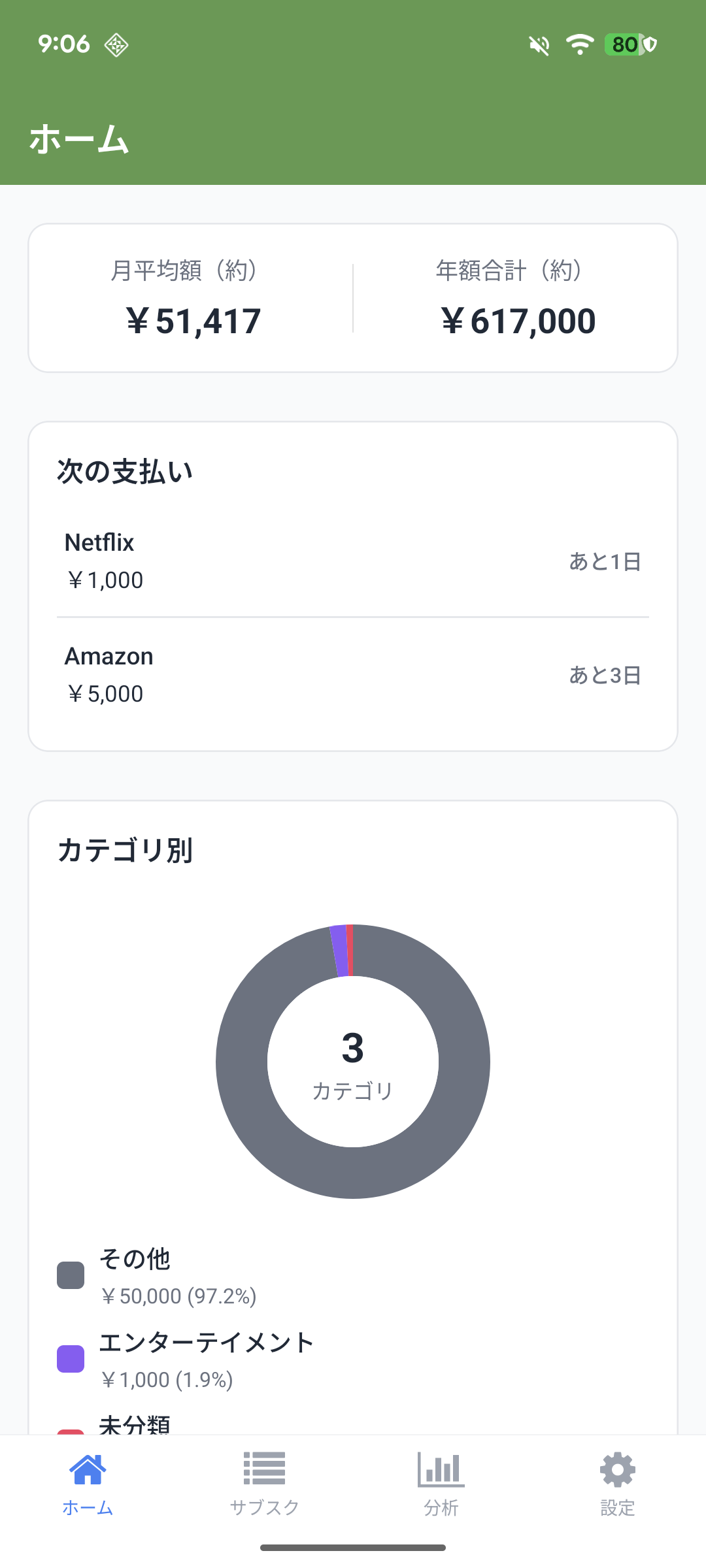Tap the サブスク list icon
The height and width of the screenshot is (1568, 706).
coord(264,1469)
